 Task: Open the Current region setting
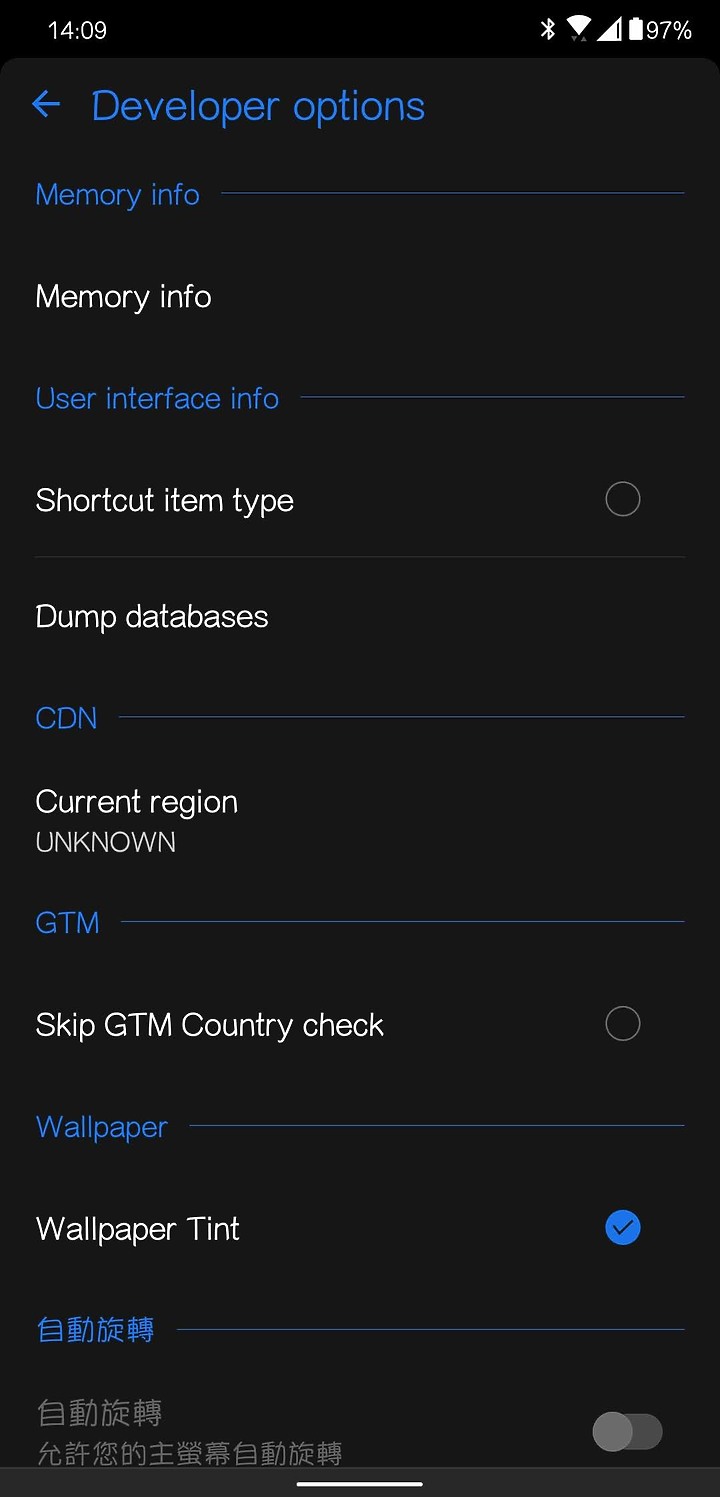click(x=360, y=821)
